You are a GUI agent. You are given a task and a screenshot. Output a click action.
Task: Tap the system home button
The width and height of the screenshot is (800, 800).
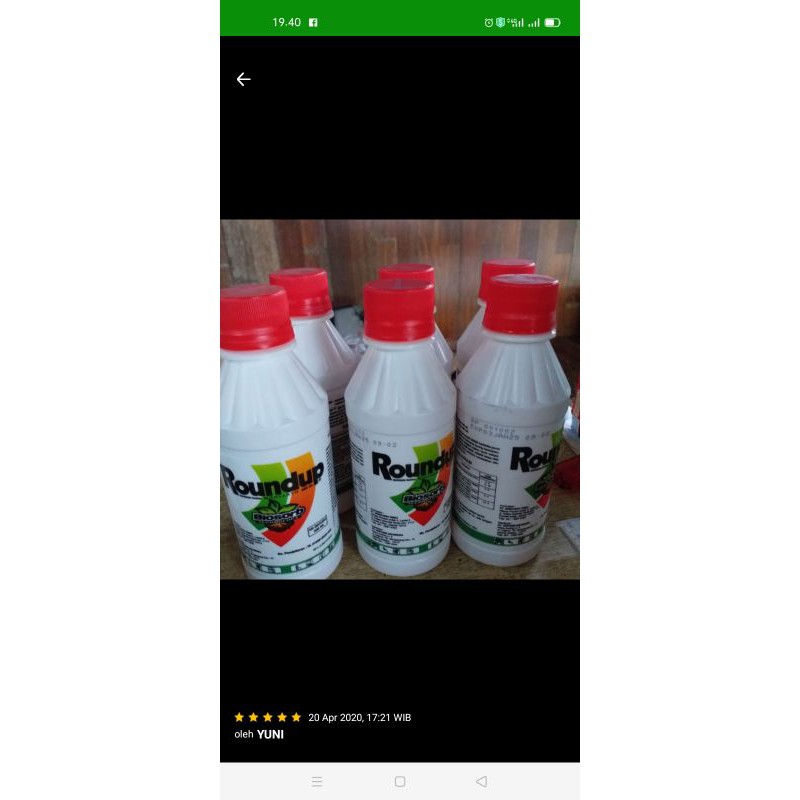coord(400,781)
